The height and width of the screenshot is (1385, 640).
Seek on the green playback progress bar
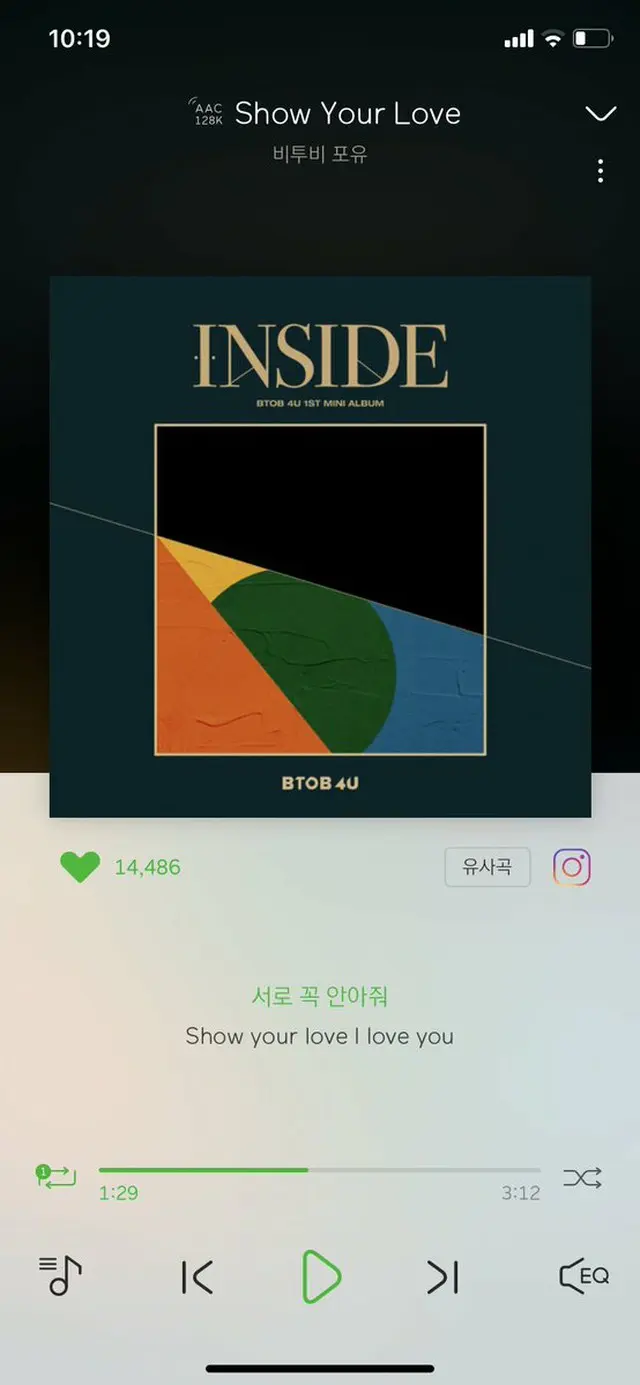point(319,1169)
